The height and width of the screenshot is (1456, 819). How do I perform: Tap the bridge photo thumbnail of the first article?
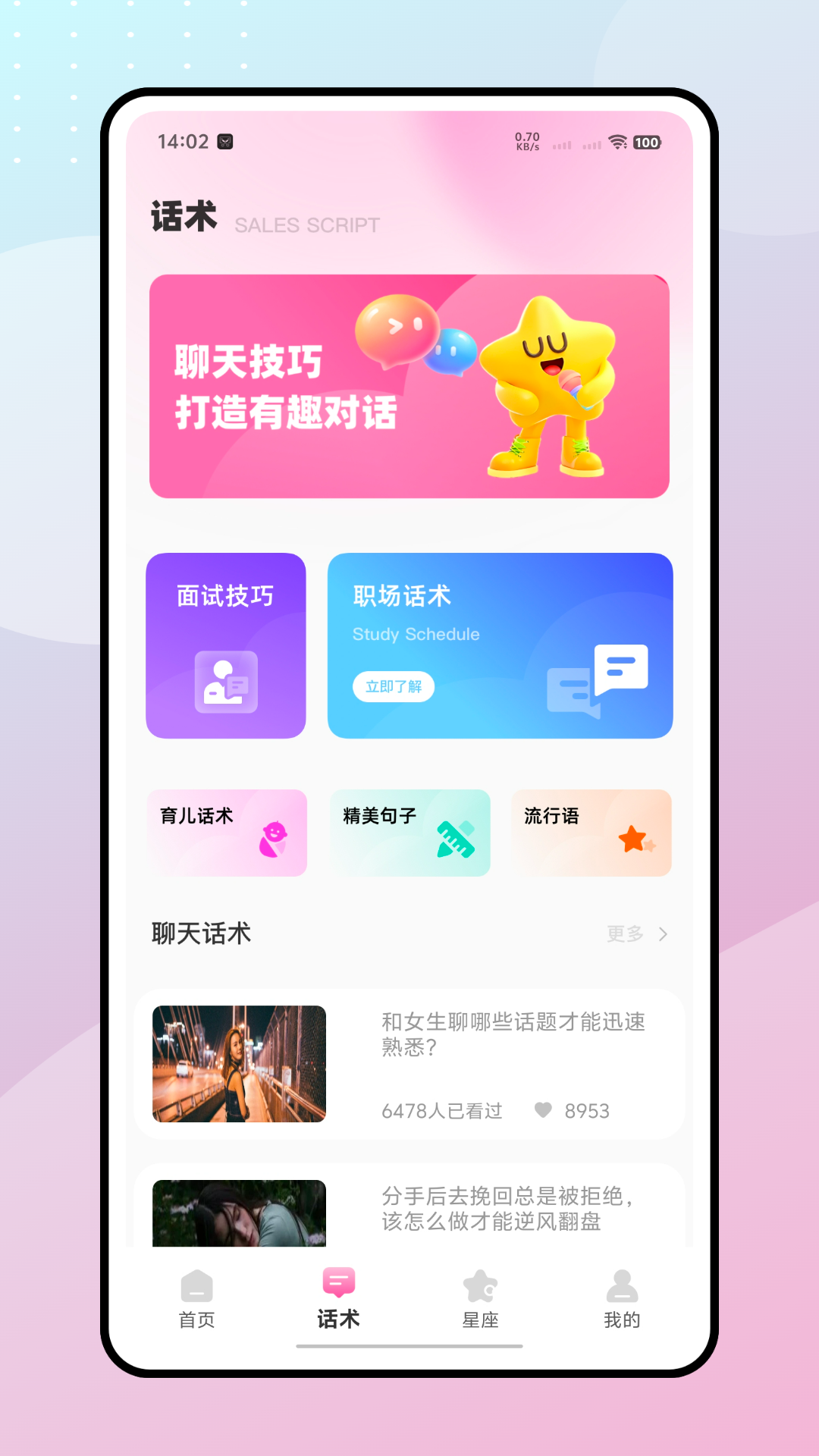[x=237, y=1064]
